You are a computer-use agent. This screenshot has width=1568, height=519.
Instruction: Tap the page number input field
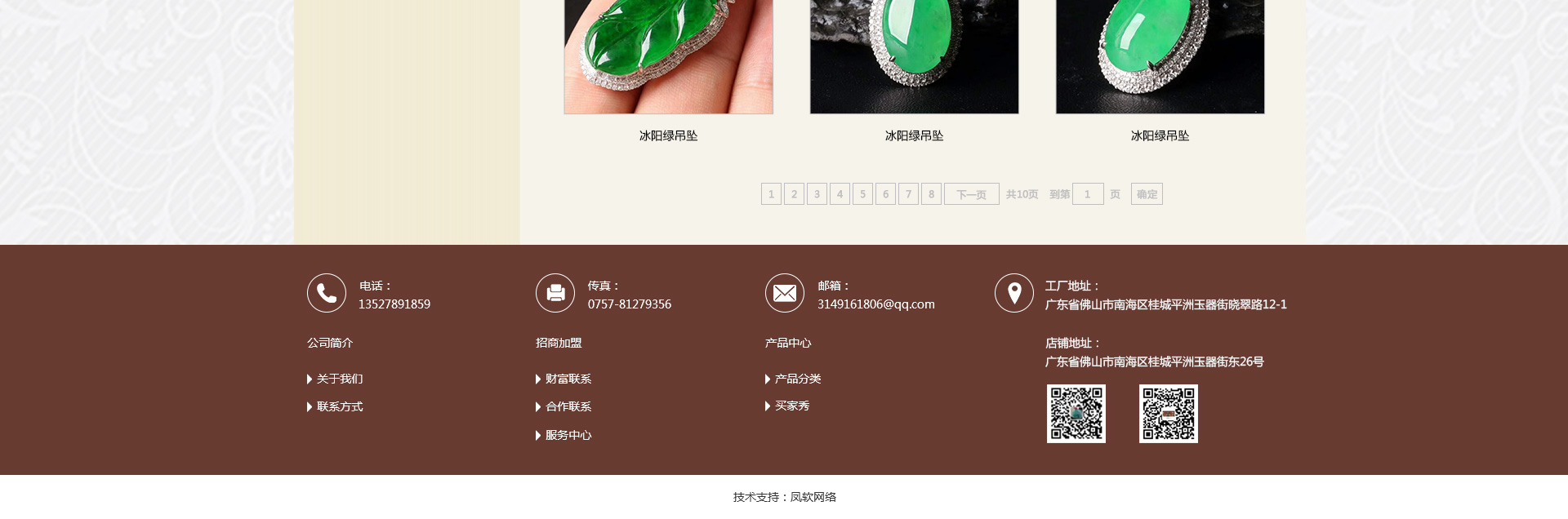tap(1087, 194)
